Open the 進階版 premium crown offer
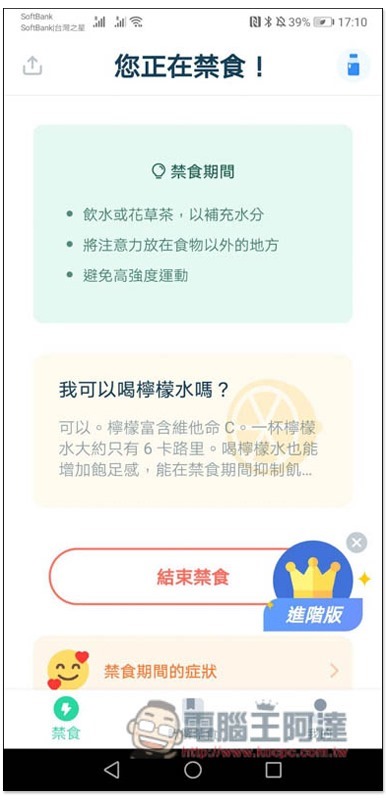386x800 pixels. pos(313,587)
